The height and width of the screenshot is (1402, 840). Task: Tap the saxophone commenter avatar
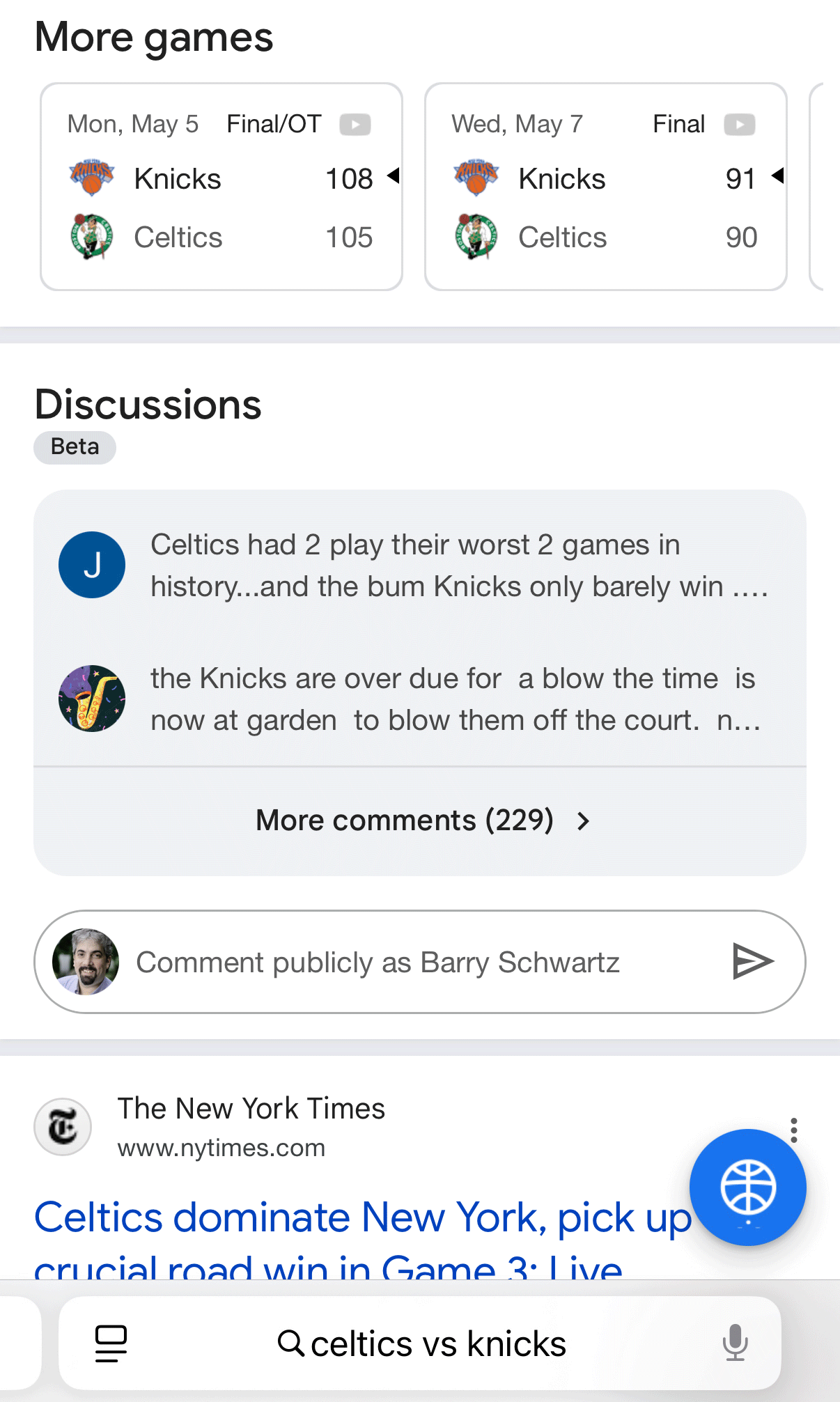92,699
